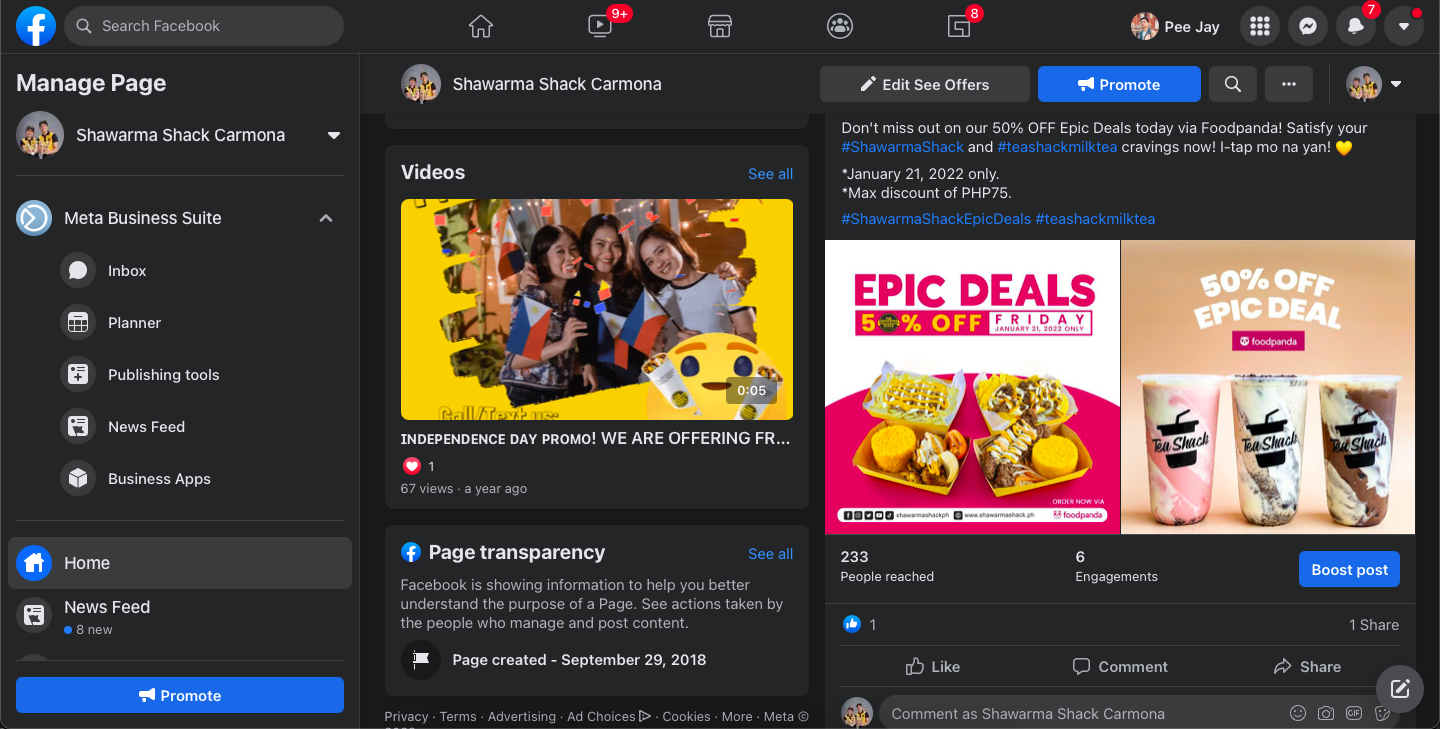1440x729 pixels.
Task: Search within the page using magnifier icon
Action: click(x=1233, y=85)
